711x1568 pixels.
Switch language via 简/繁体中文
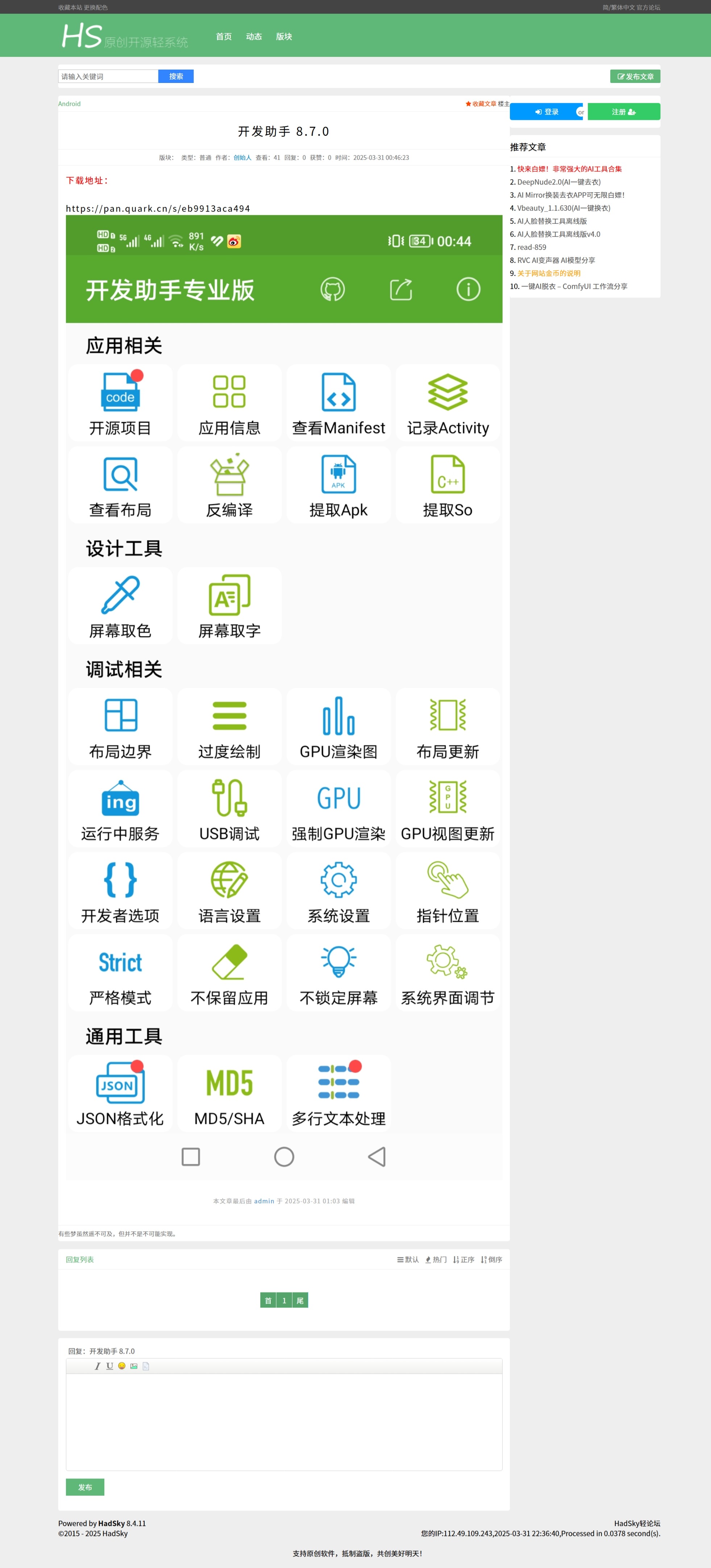point(618,7)
